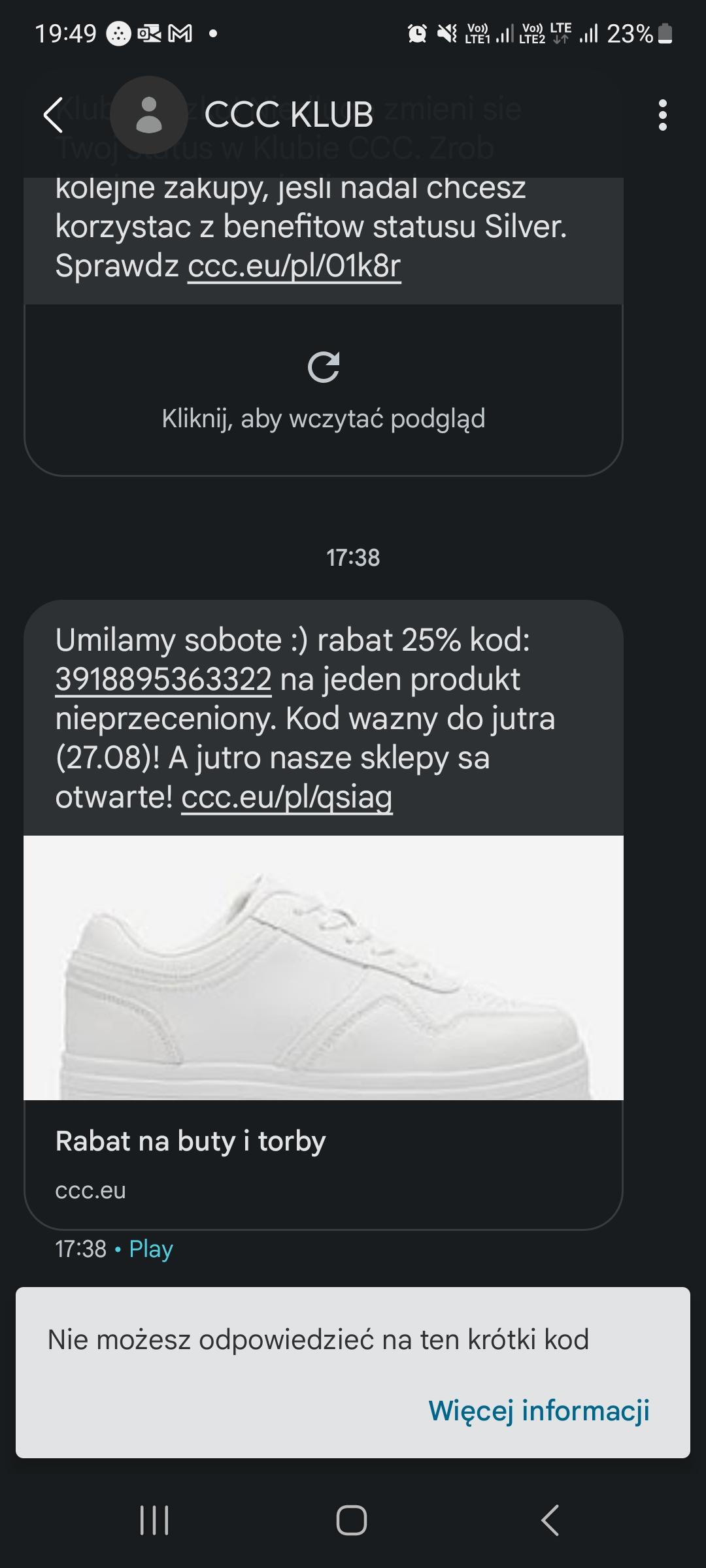This screenshot has width=706, height=1568.
Task: Open CCC KLUB contact avatar
Action: 149,116
